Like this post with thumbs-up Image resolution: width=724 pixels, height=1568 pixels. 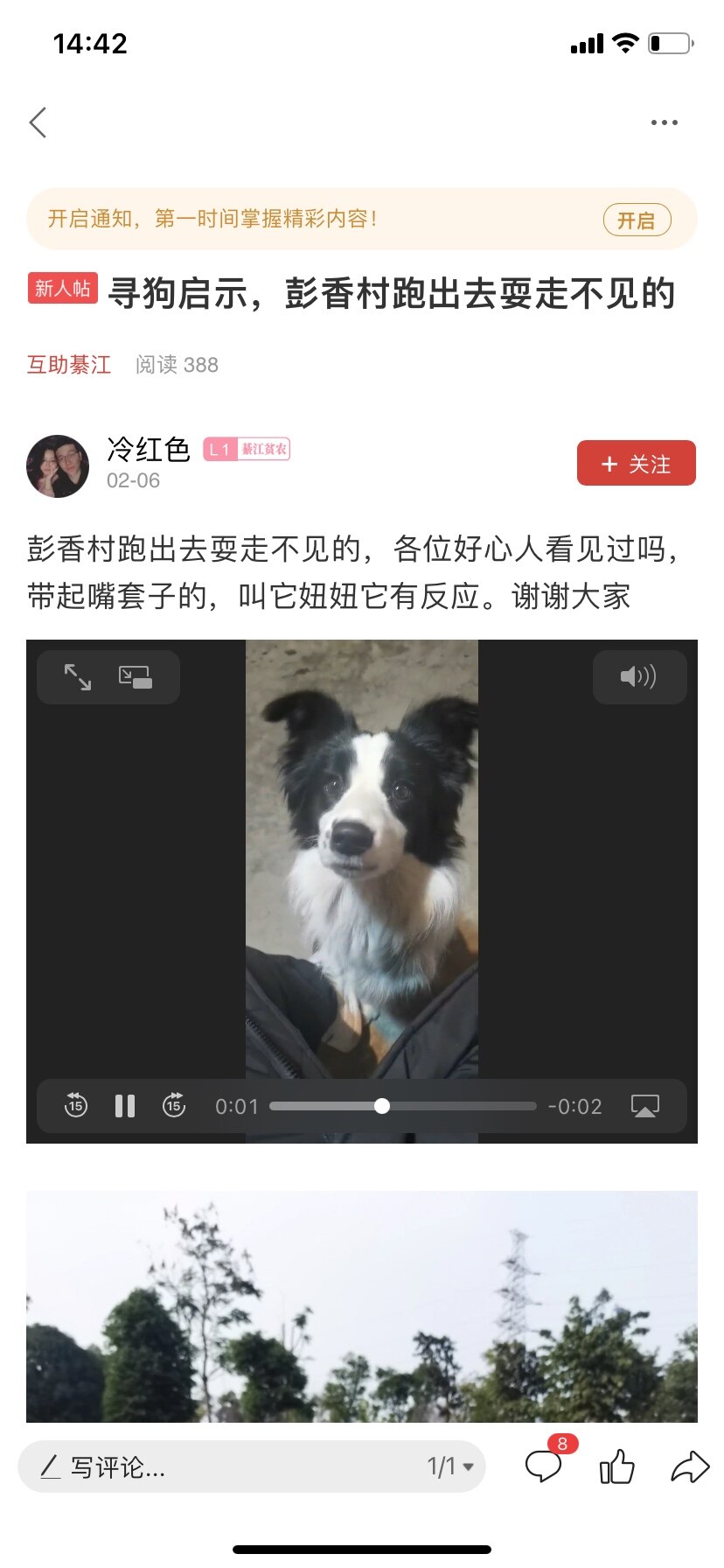click(x=617, y=1466)
